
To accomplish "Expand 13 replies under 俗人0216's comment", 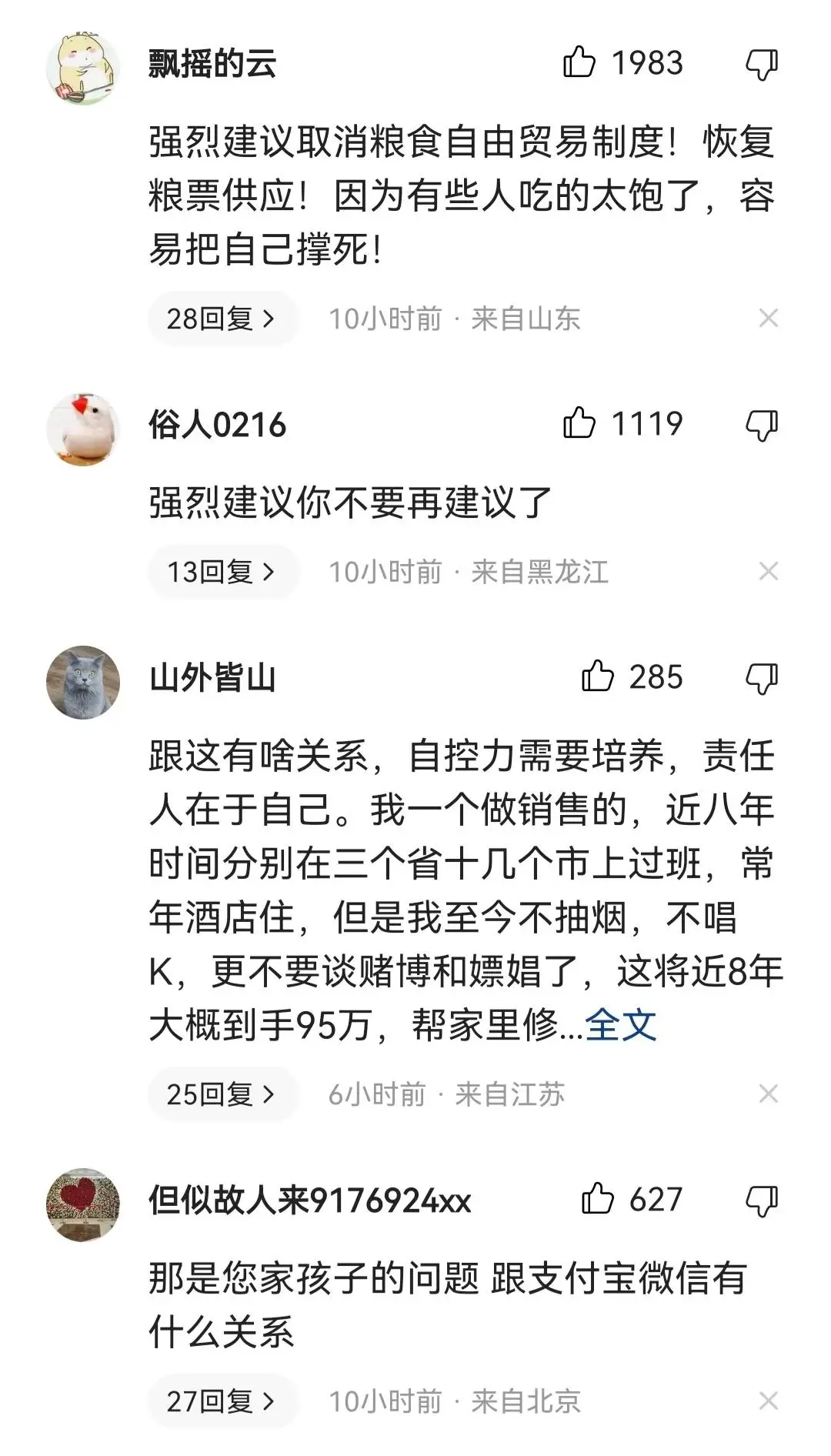I will click(221, 571).
